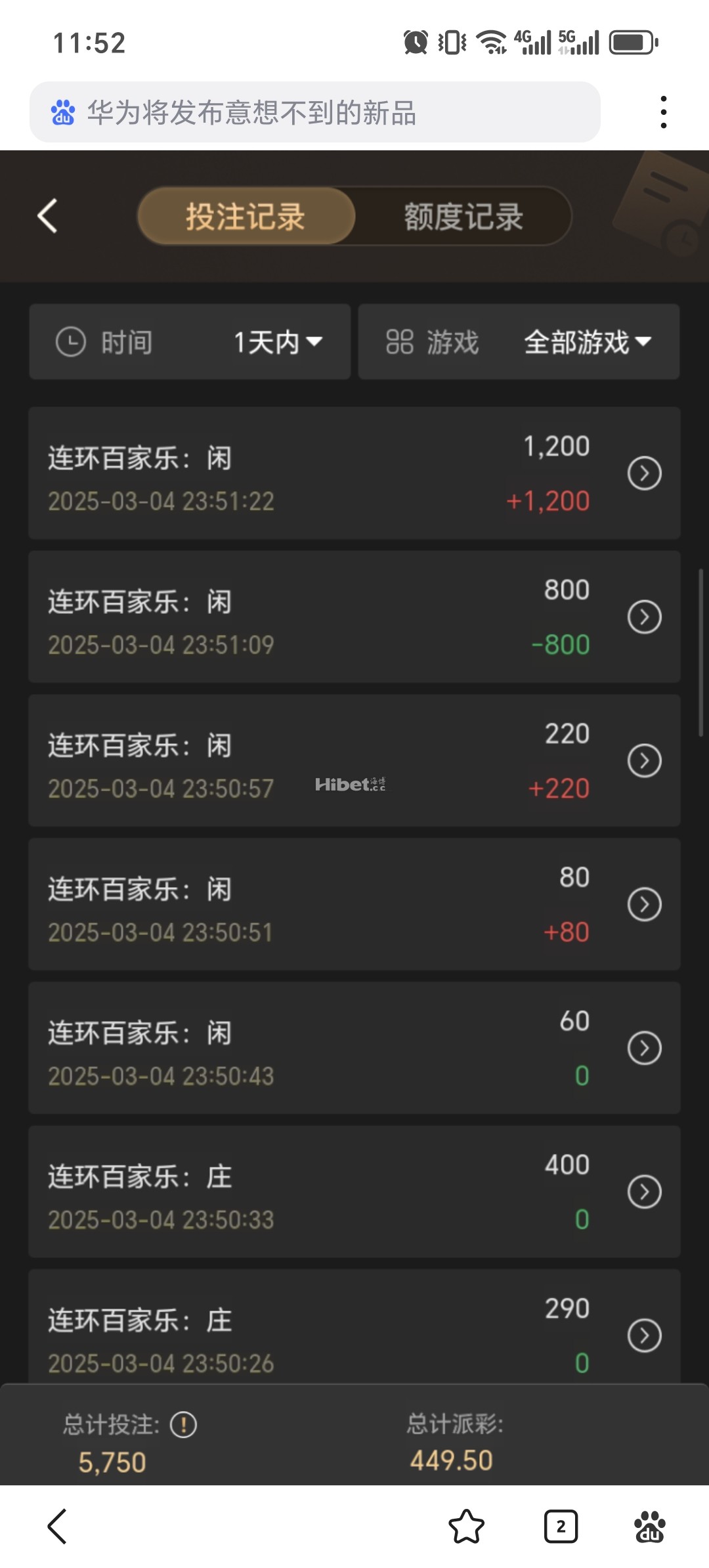Image resolution: width=709 pixels, height=1568 pixels.
Task: Go to the Baidu home paw icon
Action: 649,1526
